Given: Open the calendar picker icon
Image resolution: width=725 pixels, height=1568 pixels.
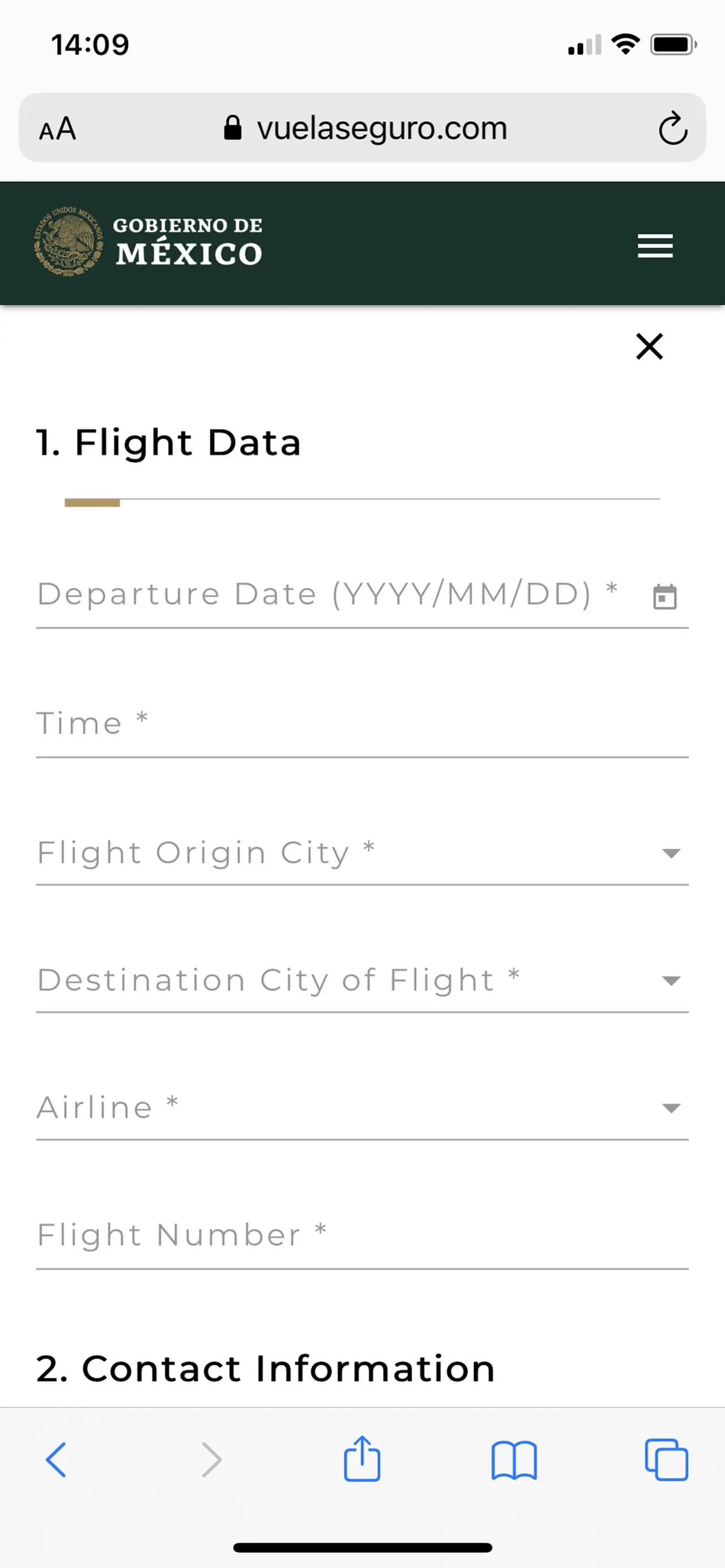Looking at the screenshot, I should pos(665,597).
